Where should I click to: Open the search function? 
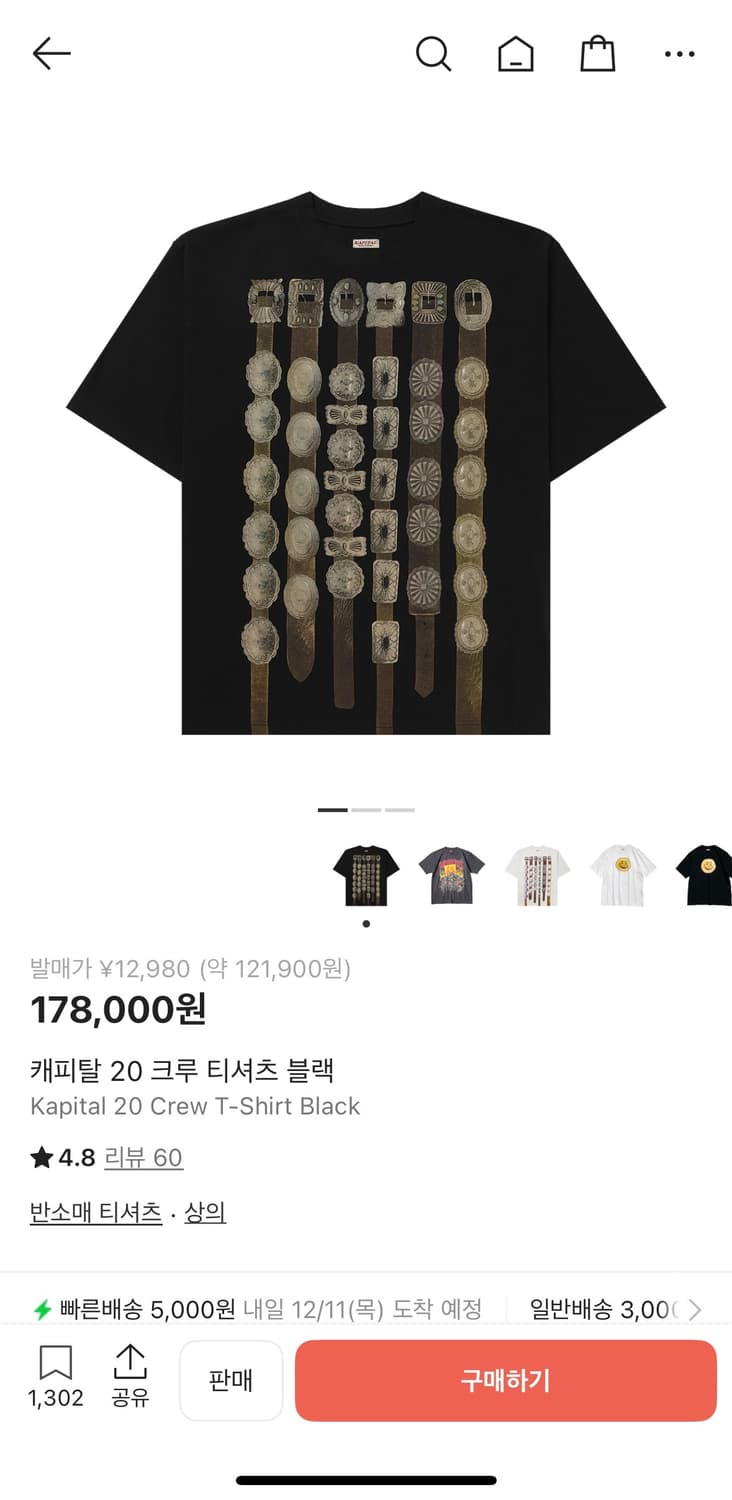tap(434, 54)
